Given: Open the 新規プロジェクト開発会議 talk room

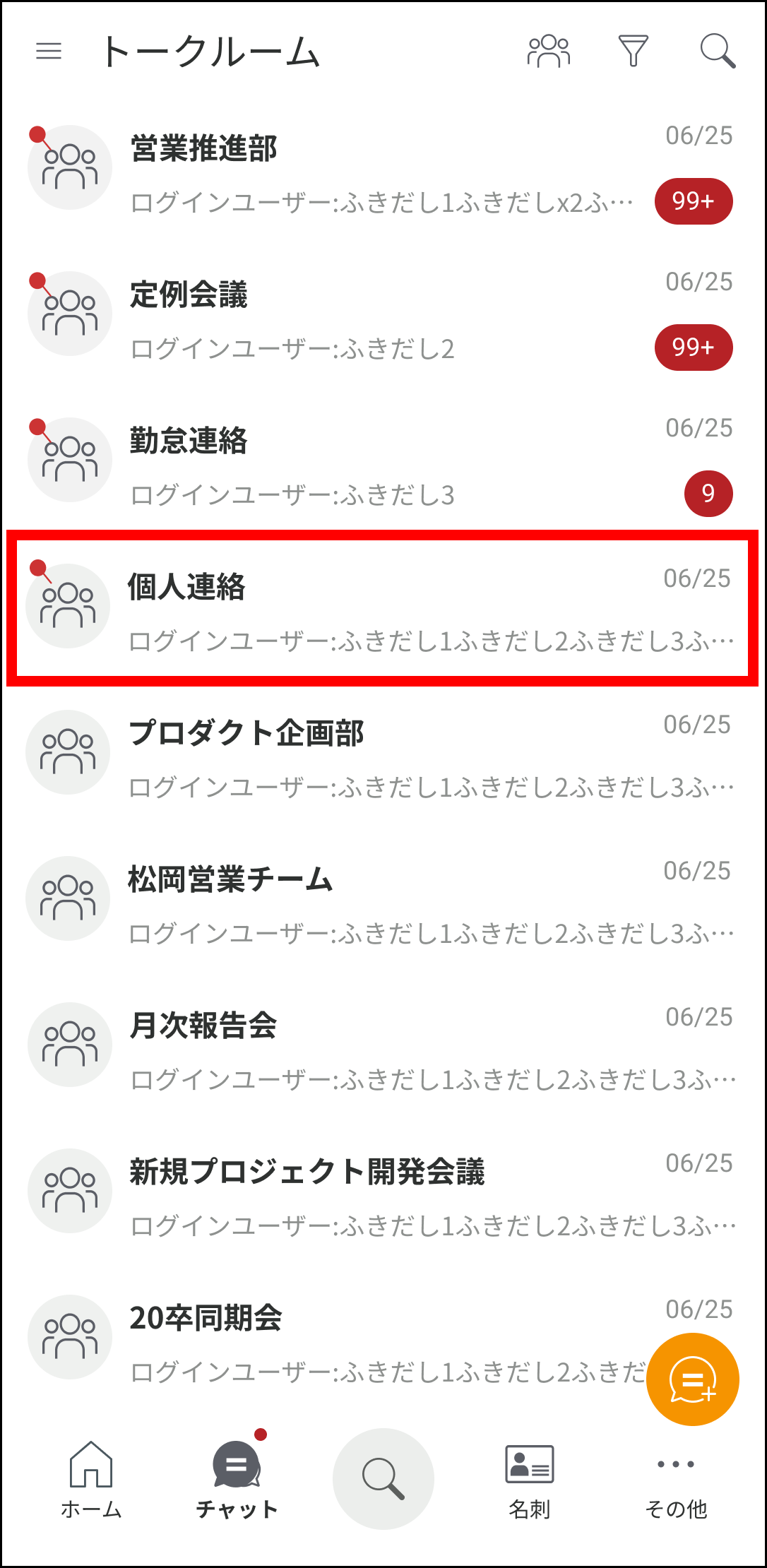Looking at the screenshot, I should [381, 1196].
